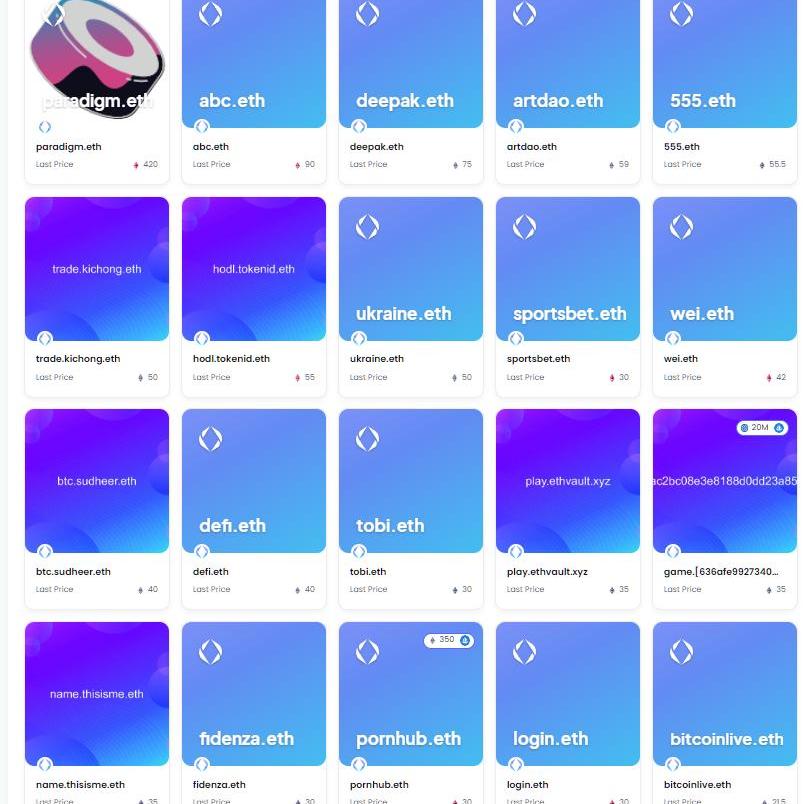Select the artdao.eth card

[x=568, y=60]
